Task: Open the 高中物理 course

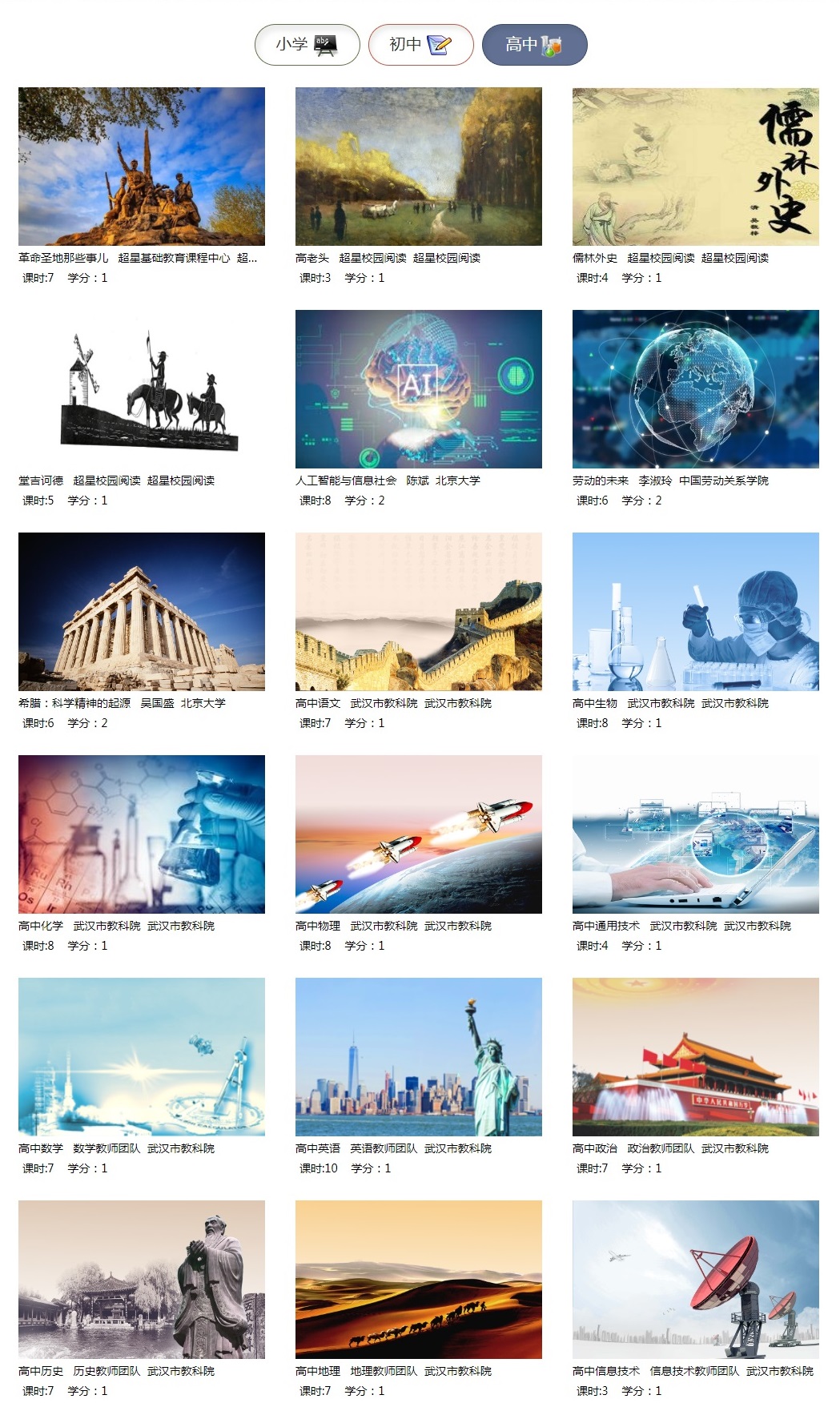Action: tap(418, 834)
